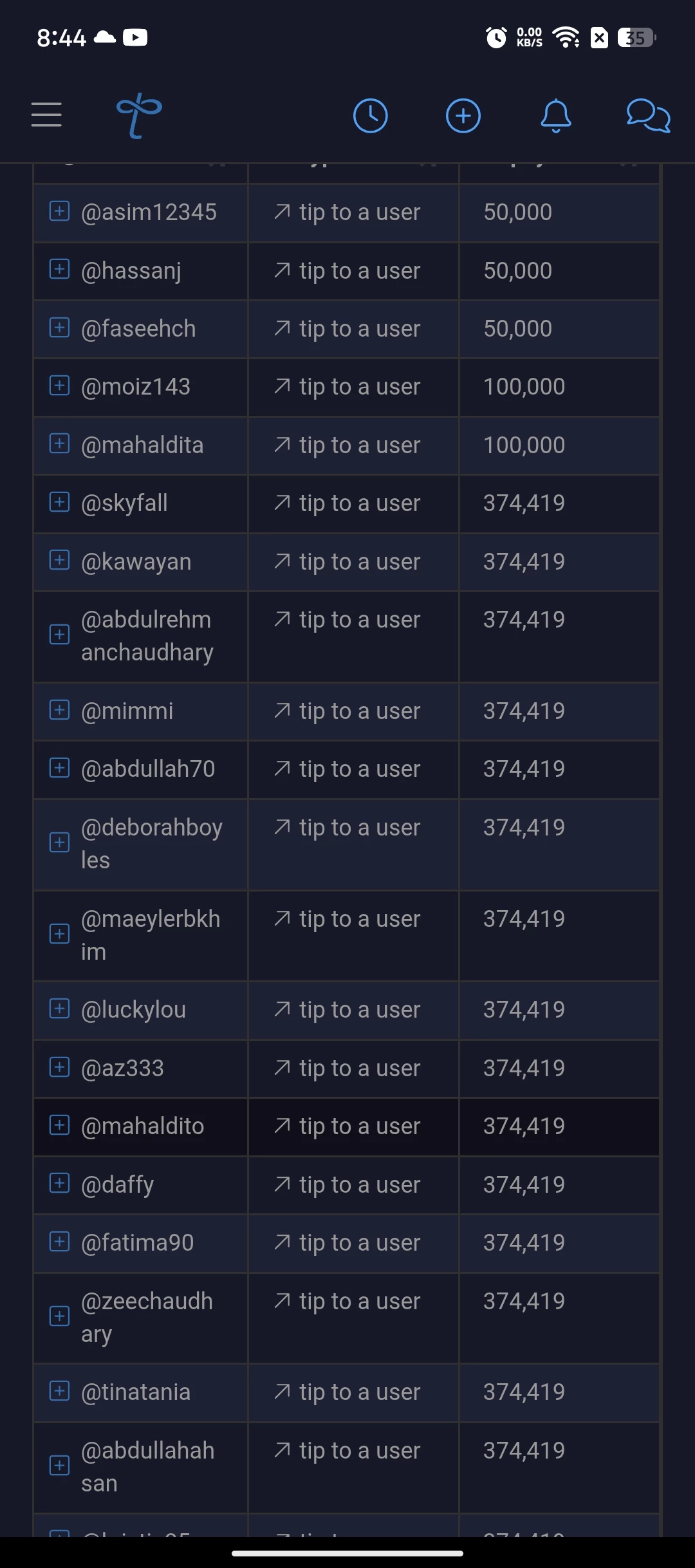Expand the row for @tinatania
This screenshot has height=1568, width=695.
(59, 1391)
